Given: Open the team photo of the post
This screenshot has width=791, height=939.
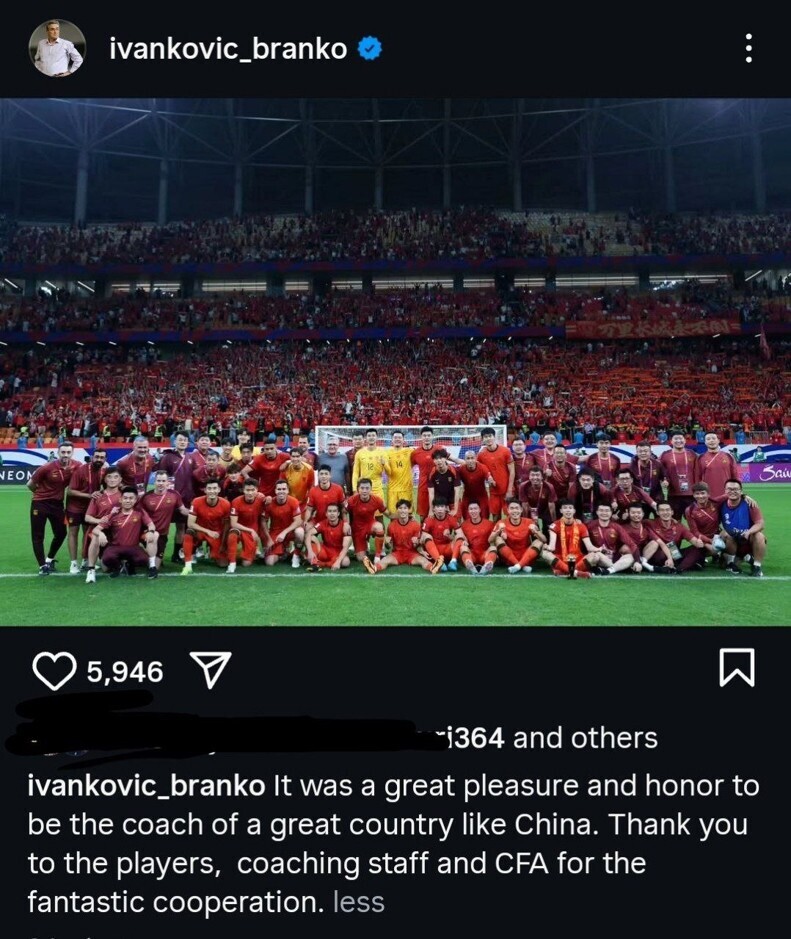Looking at the screenshot, I should 395,362.
